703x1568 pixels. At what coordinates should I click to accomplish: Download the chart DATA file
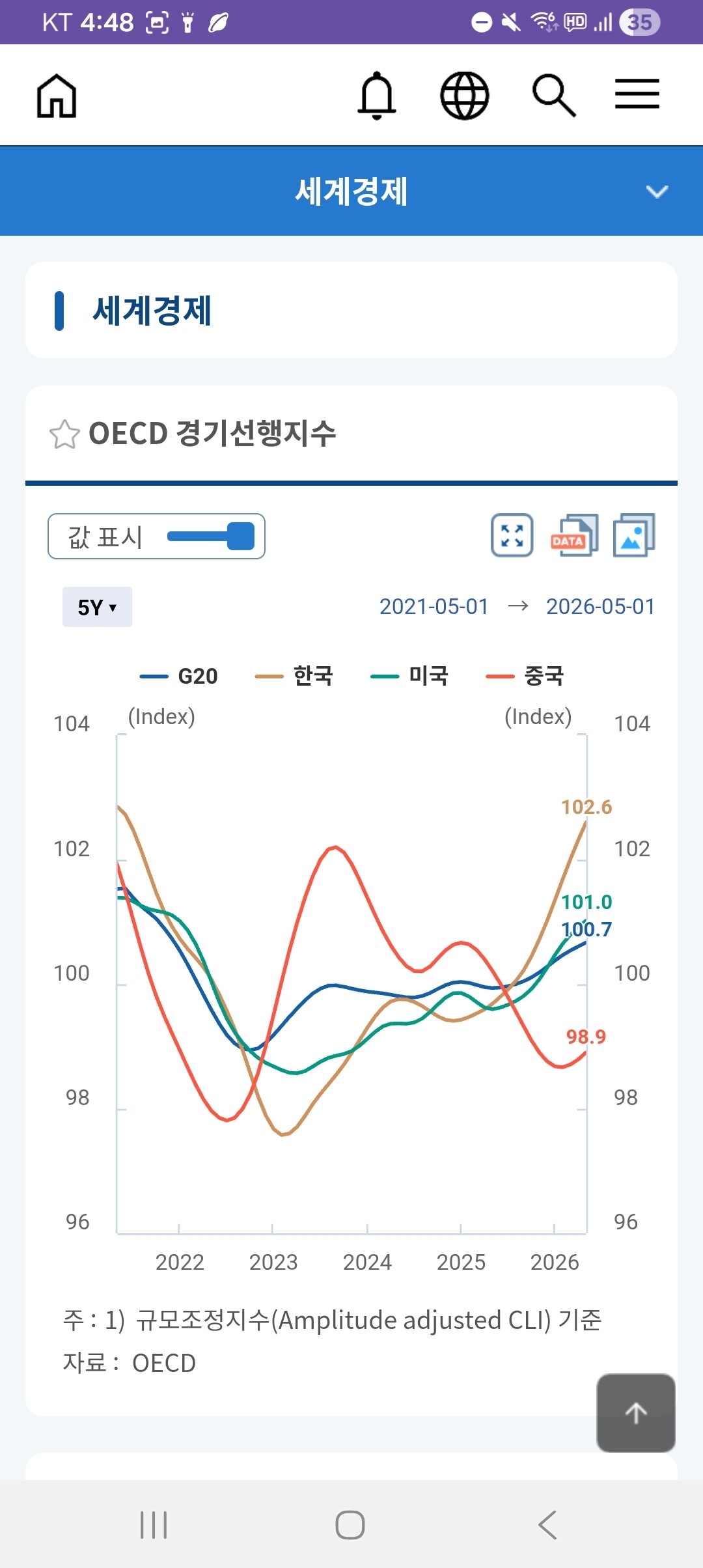pos(574,535)
